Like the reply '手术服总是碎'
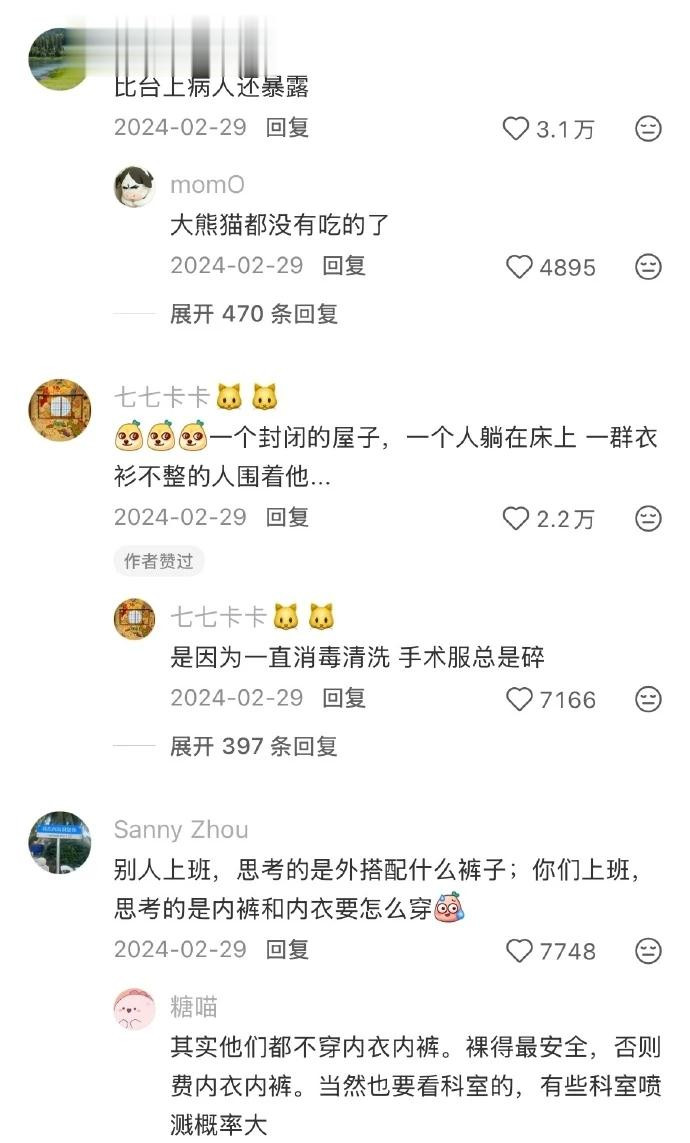 (x=520, y=699)
